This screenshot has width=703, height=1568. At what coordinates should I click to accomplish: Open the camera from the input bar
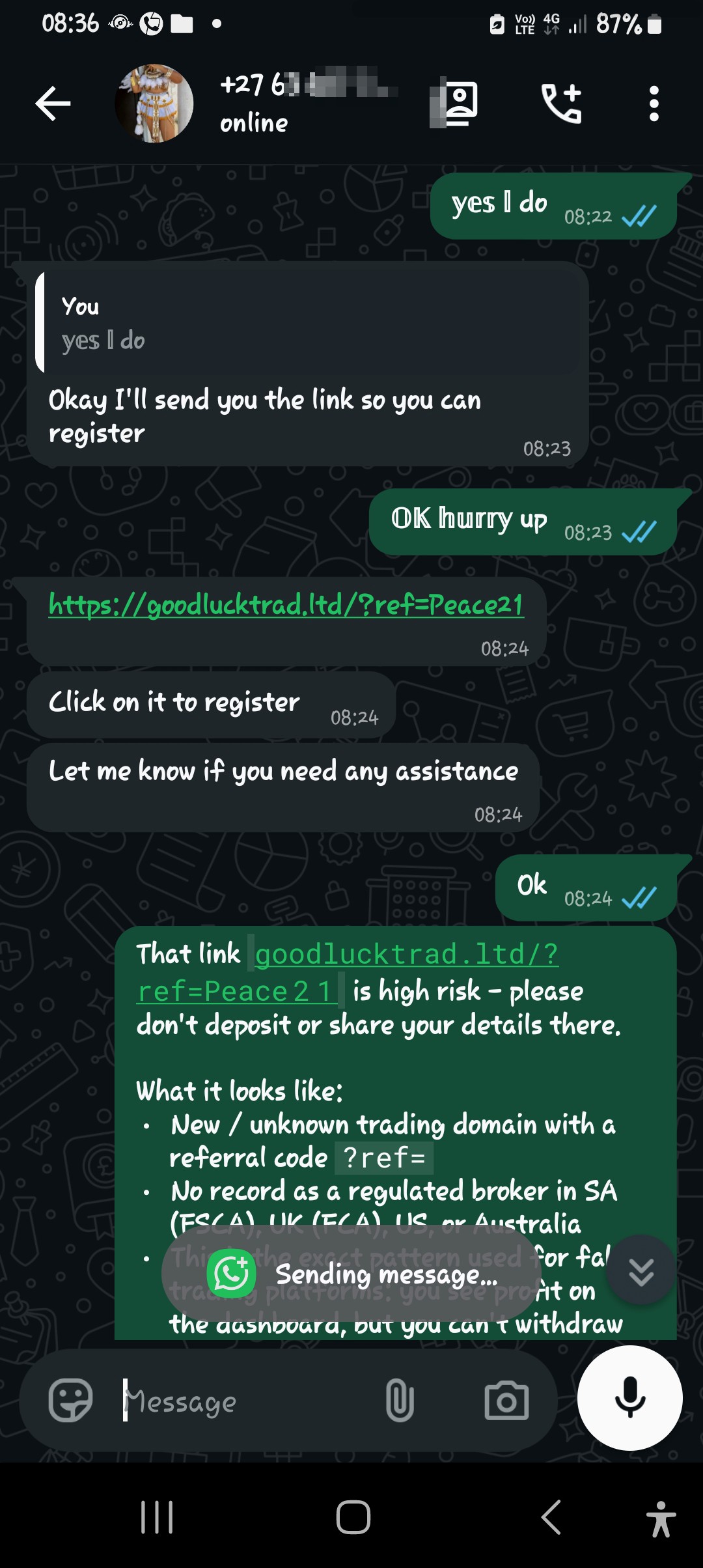506,1400
